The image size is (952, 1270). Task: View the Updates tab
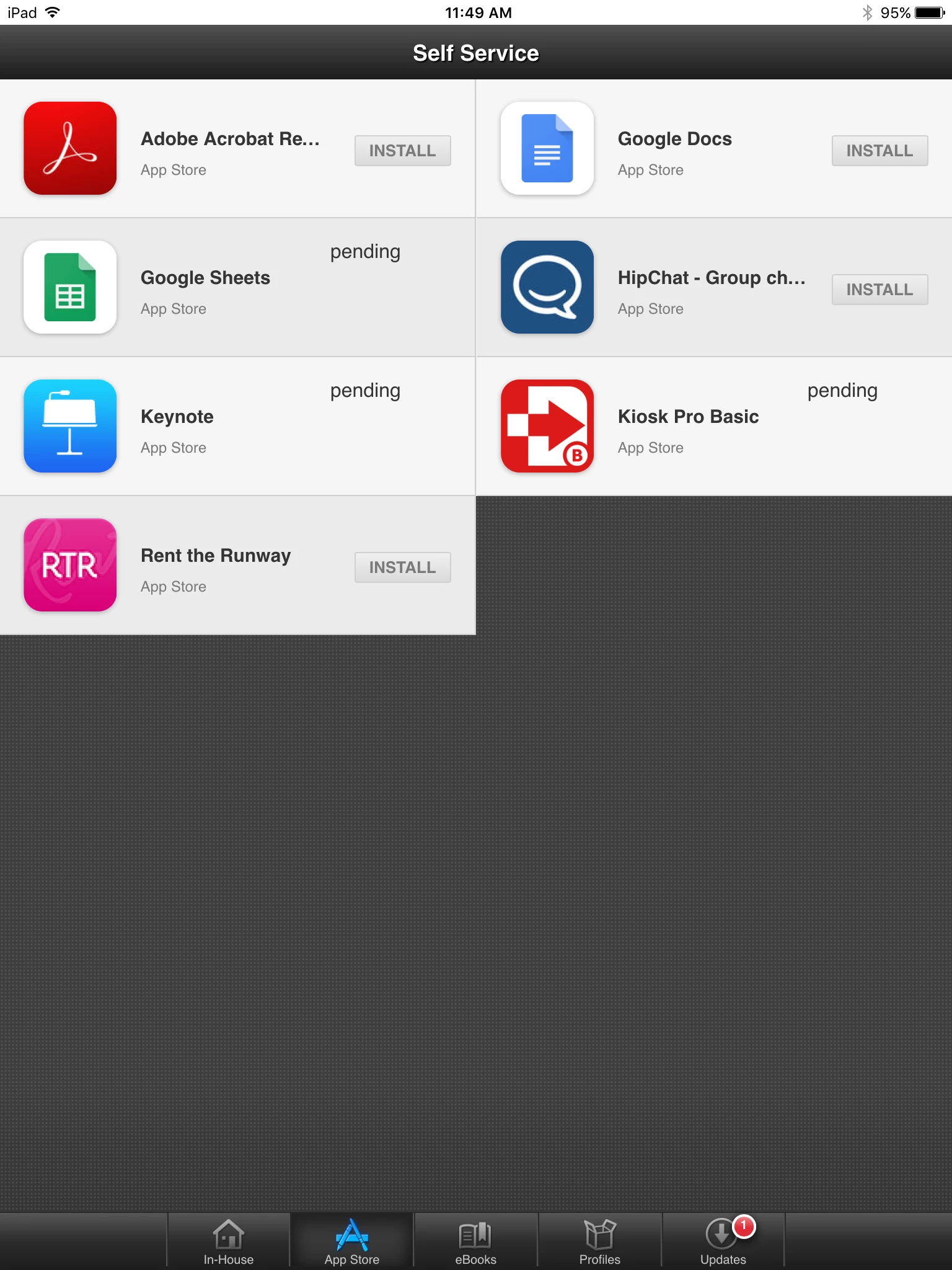point(723,1241)
